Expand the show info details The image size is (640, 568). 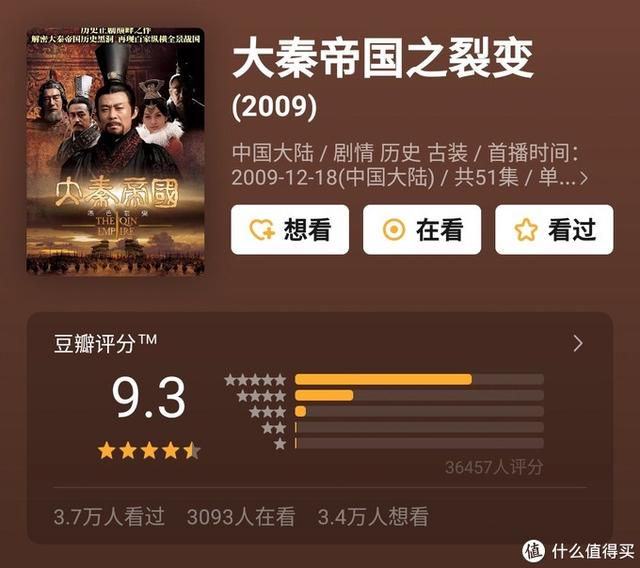coord(584,178)
